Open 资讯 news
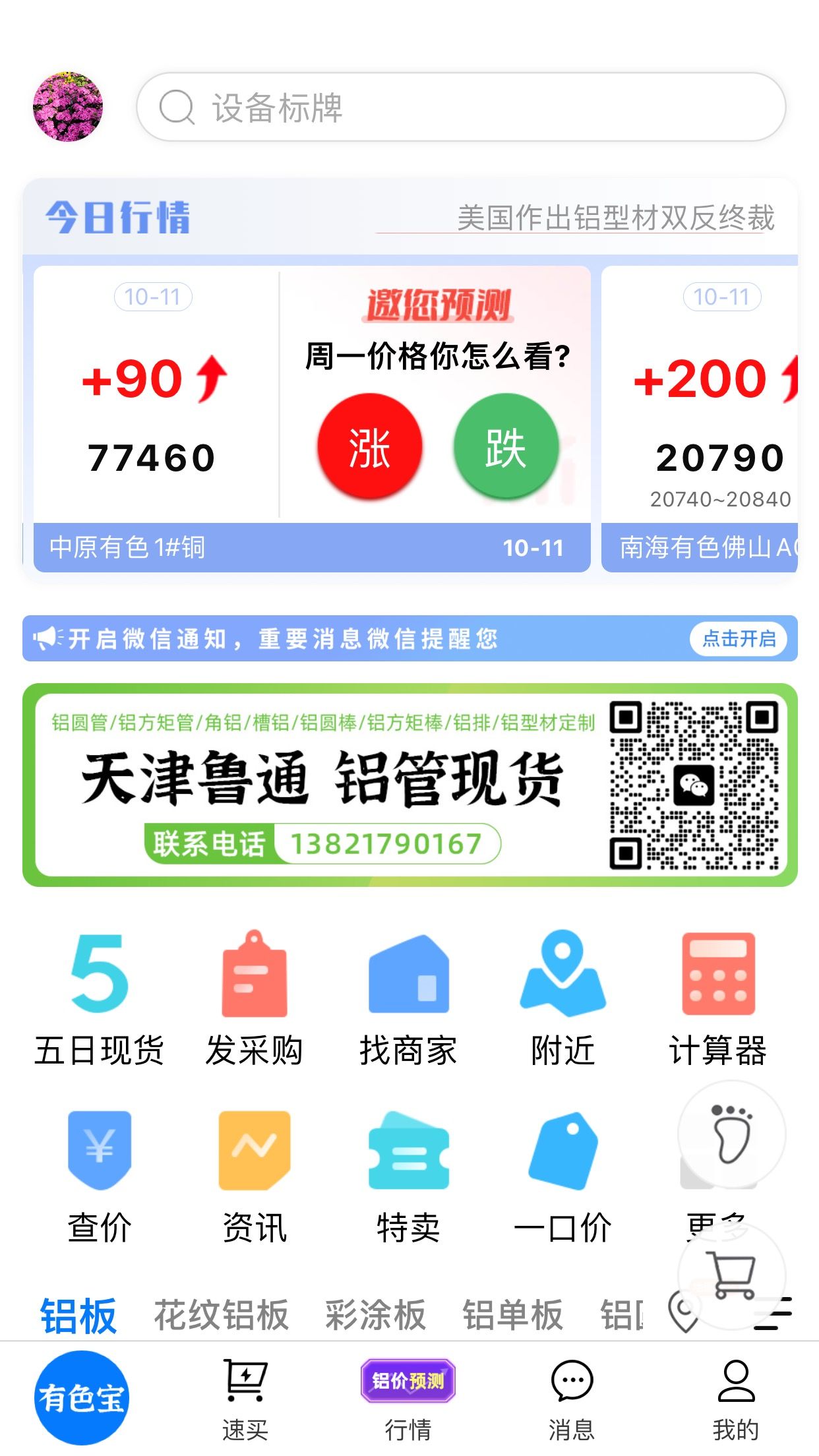This screenshot has height=1456, width=819. tap(255, 1177)
